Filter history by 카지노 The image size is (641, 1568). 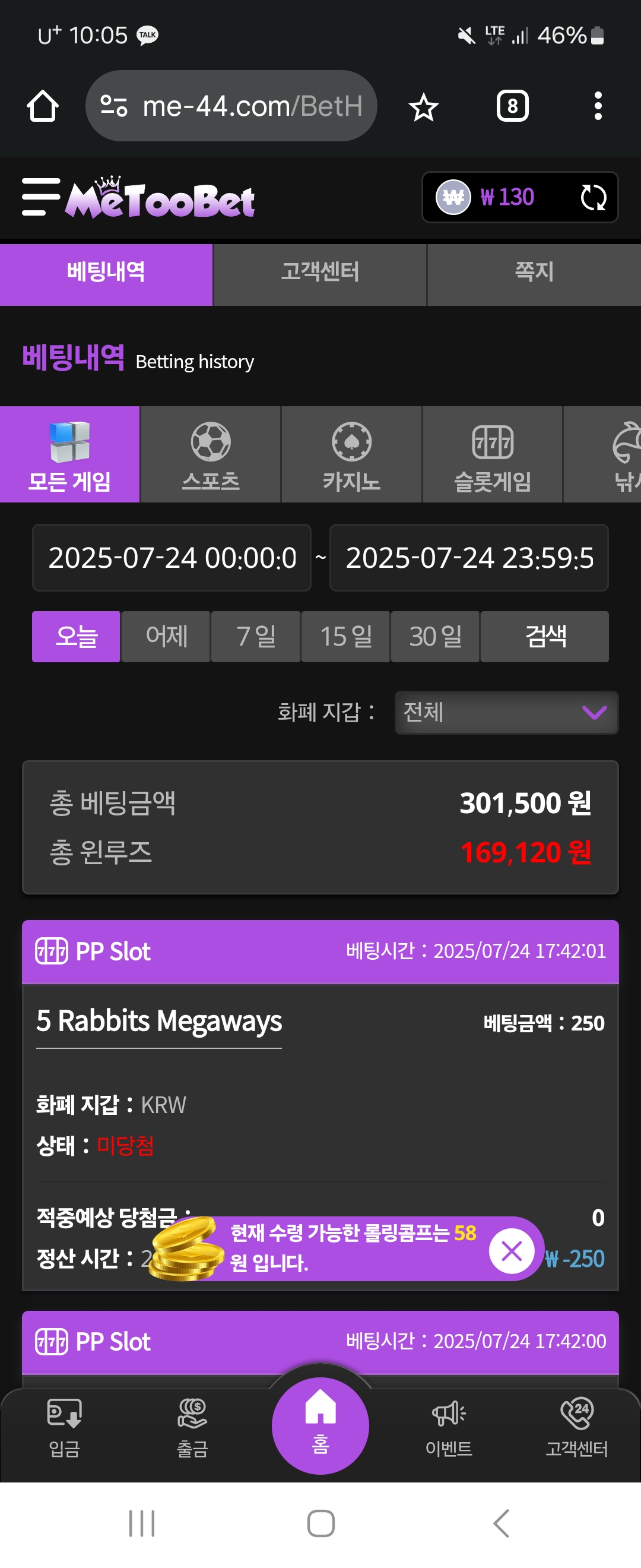[x=351, y=455]
